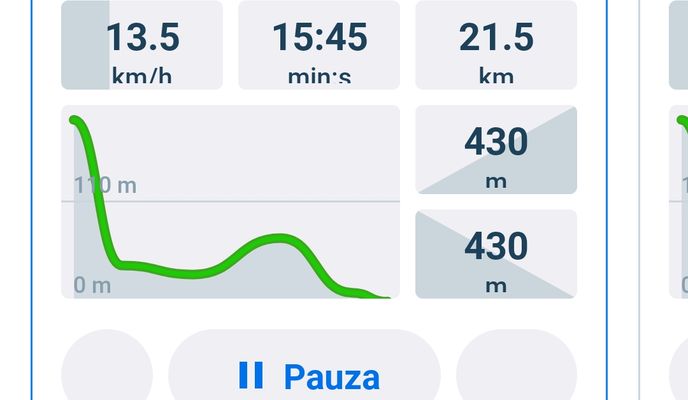Select the 15:45 min:s time tile
Viewport: 688px width, 400px height.
[x=319, y=45]
